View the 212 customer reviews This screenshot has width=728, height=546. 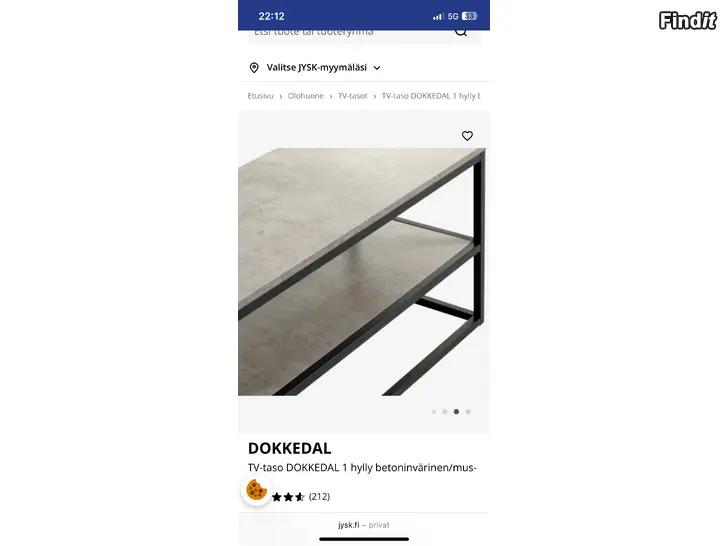tap(319, 496)
